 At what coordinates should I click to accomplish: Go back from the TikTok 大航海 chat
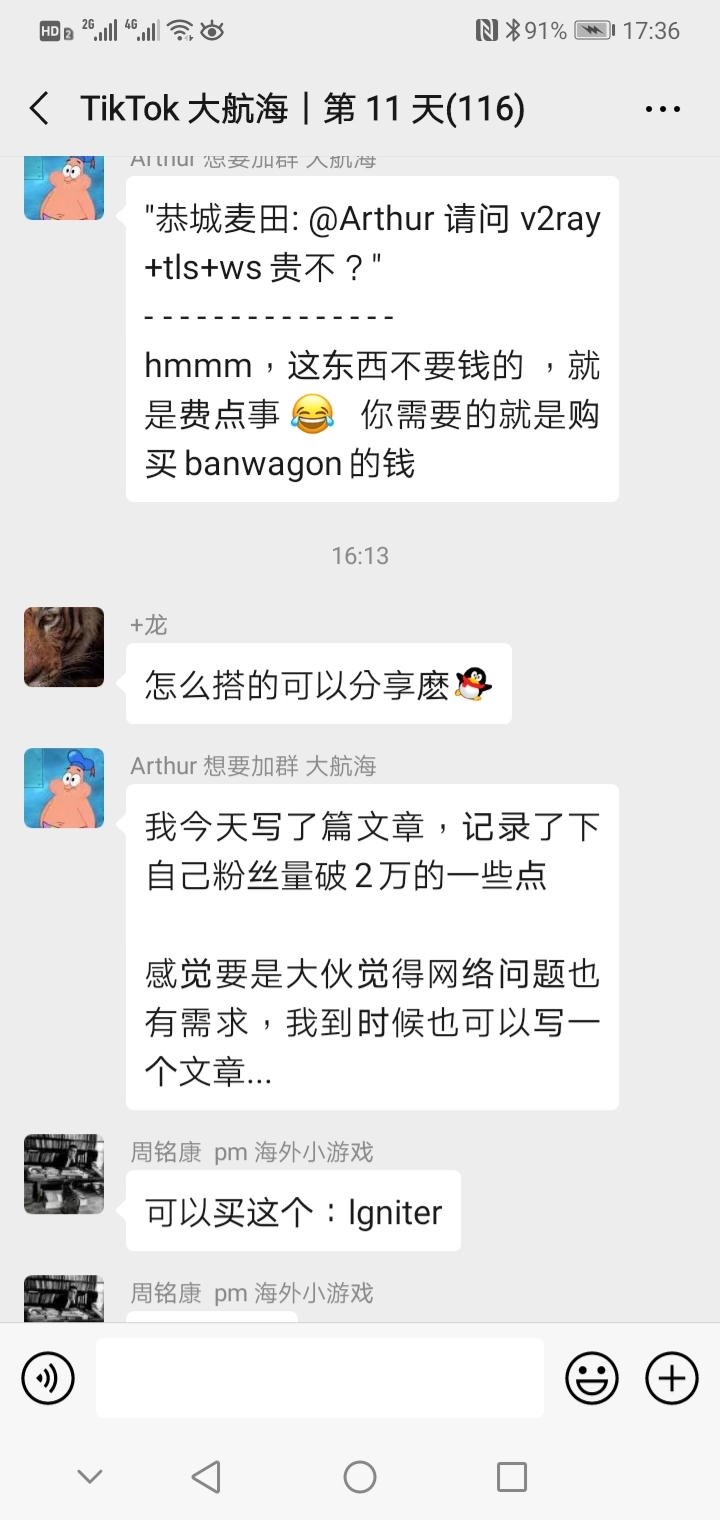(40, 108)
